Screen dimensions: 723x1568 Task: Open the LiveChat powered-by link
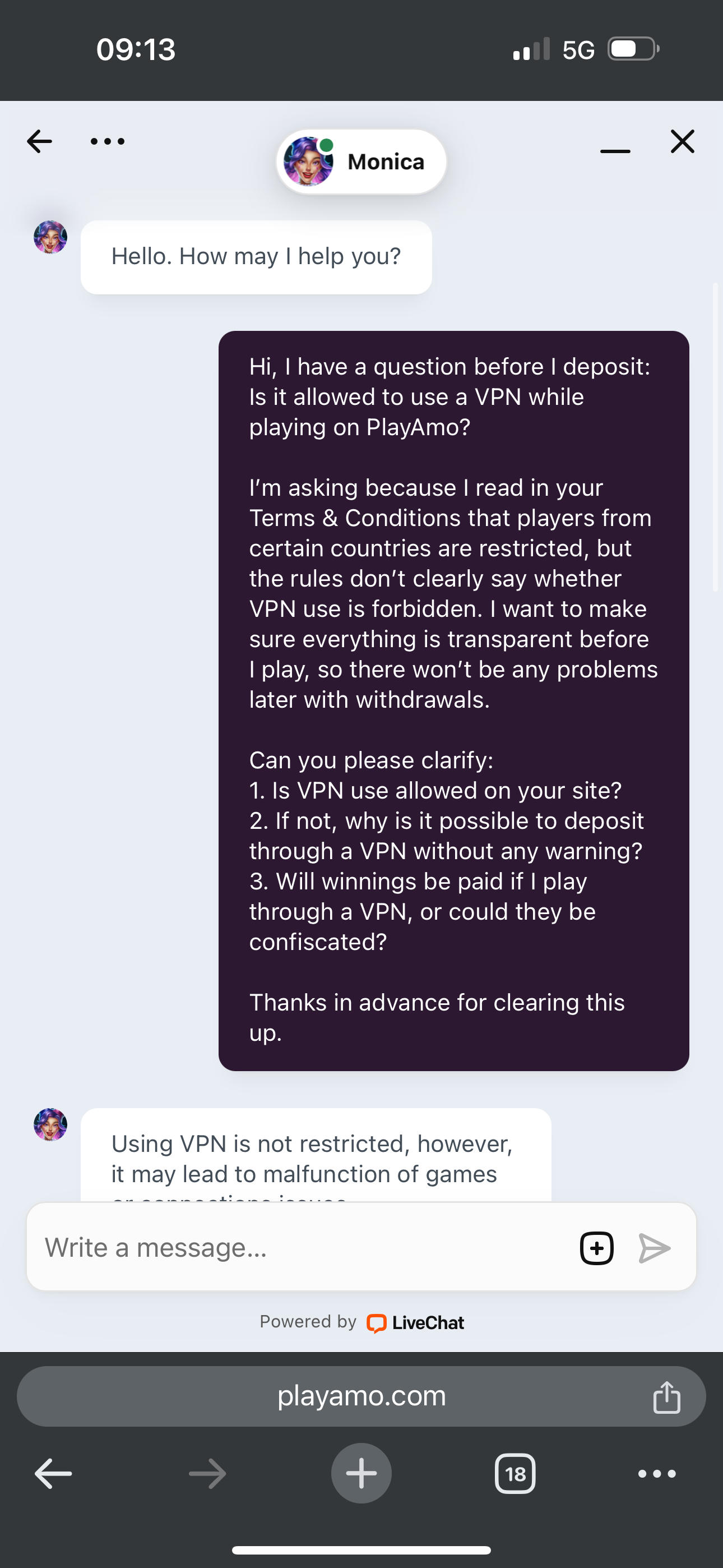coord(416,1323)
